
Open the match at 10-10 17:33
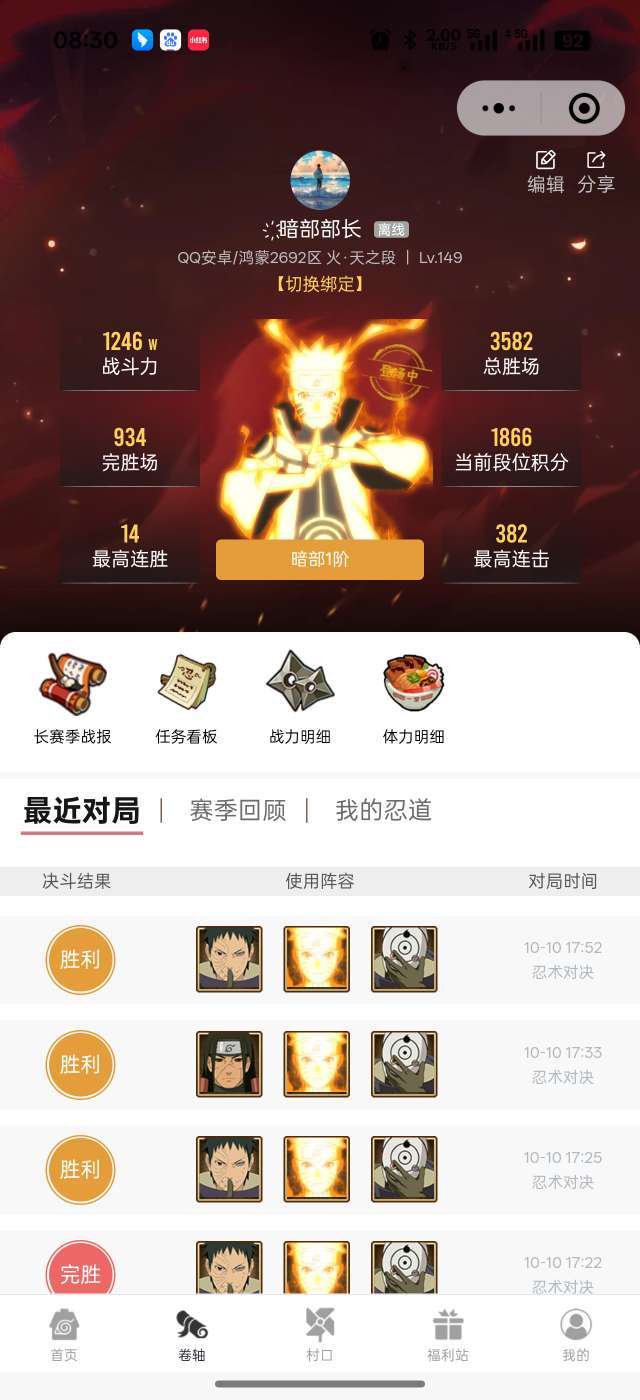[320, 1065]
